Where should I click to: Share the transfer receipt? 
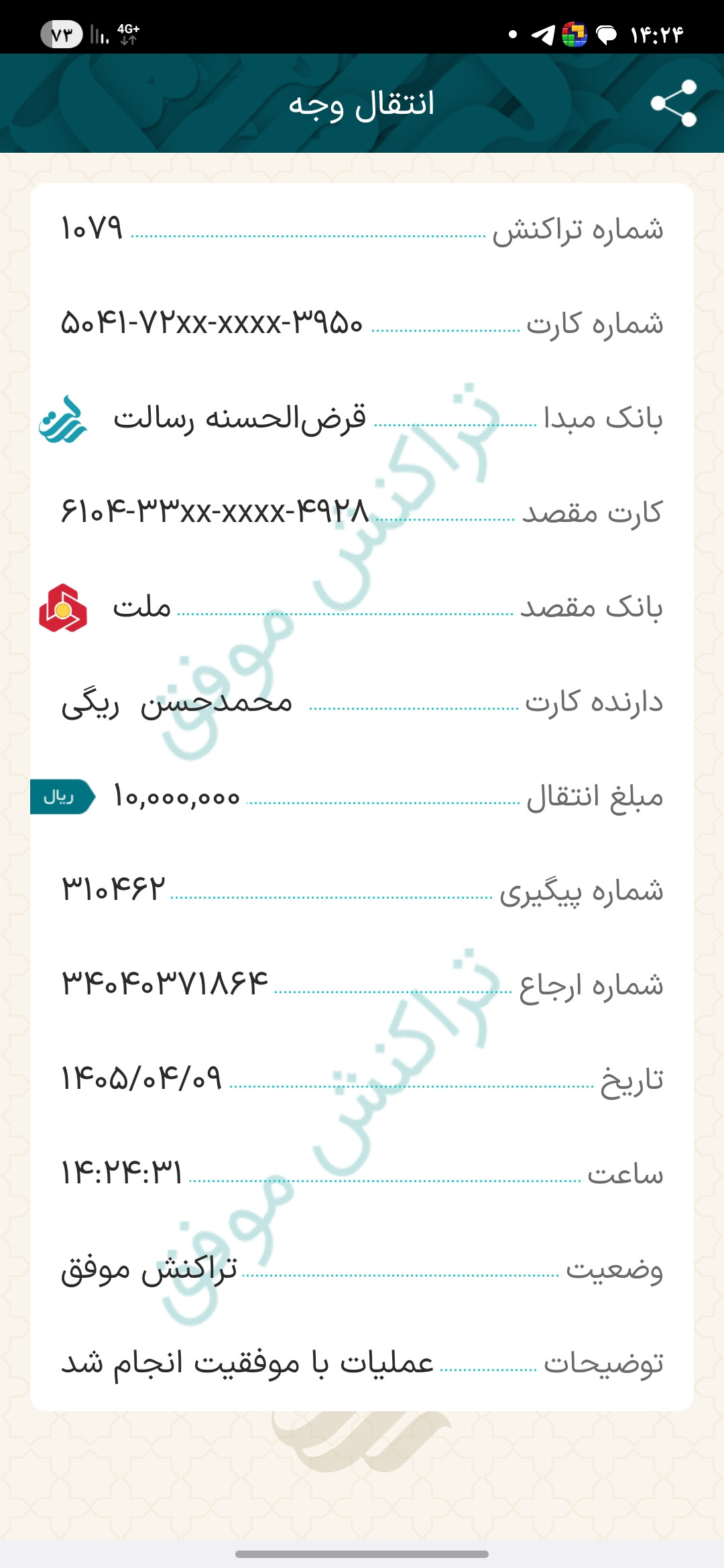click(x=674, y=103)
